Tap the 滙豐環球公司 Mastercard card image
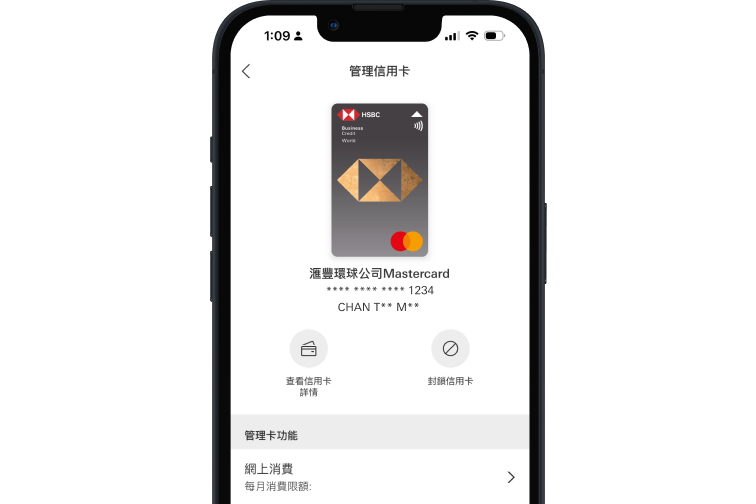The height and width of the screenshot is (504, 756). 379,180
